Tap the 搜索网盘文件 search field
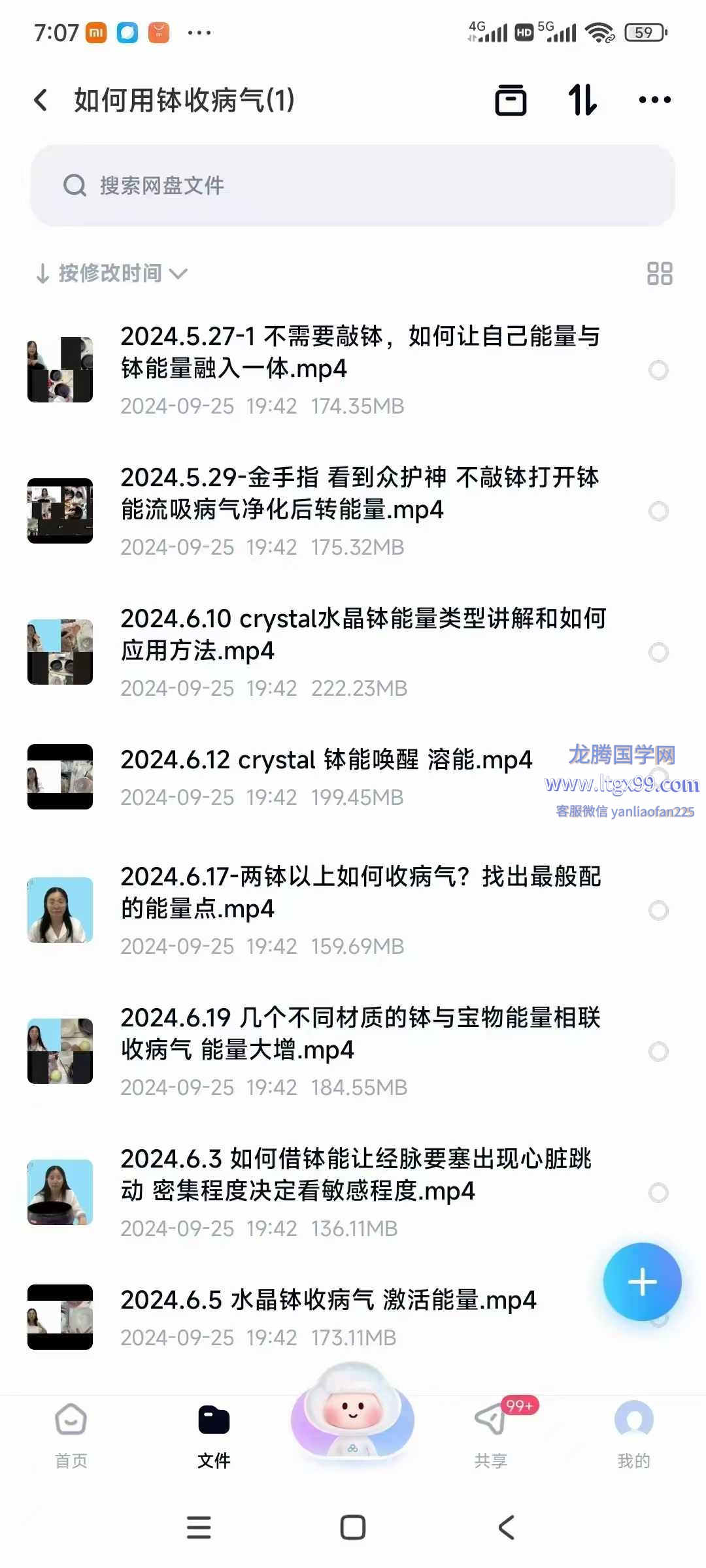 point(353,186)
